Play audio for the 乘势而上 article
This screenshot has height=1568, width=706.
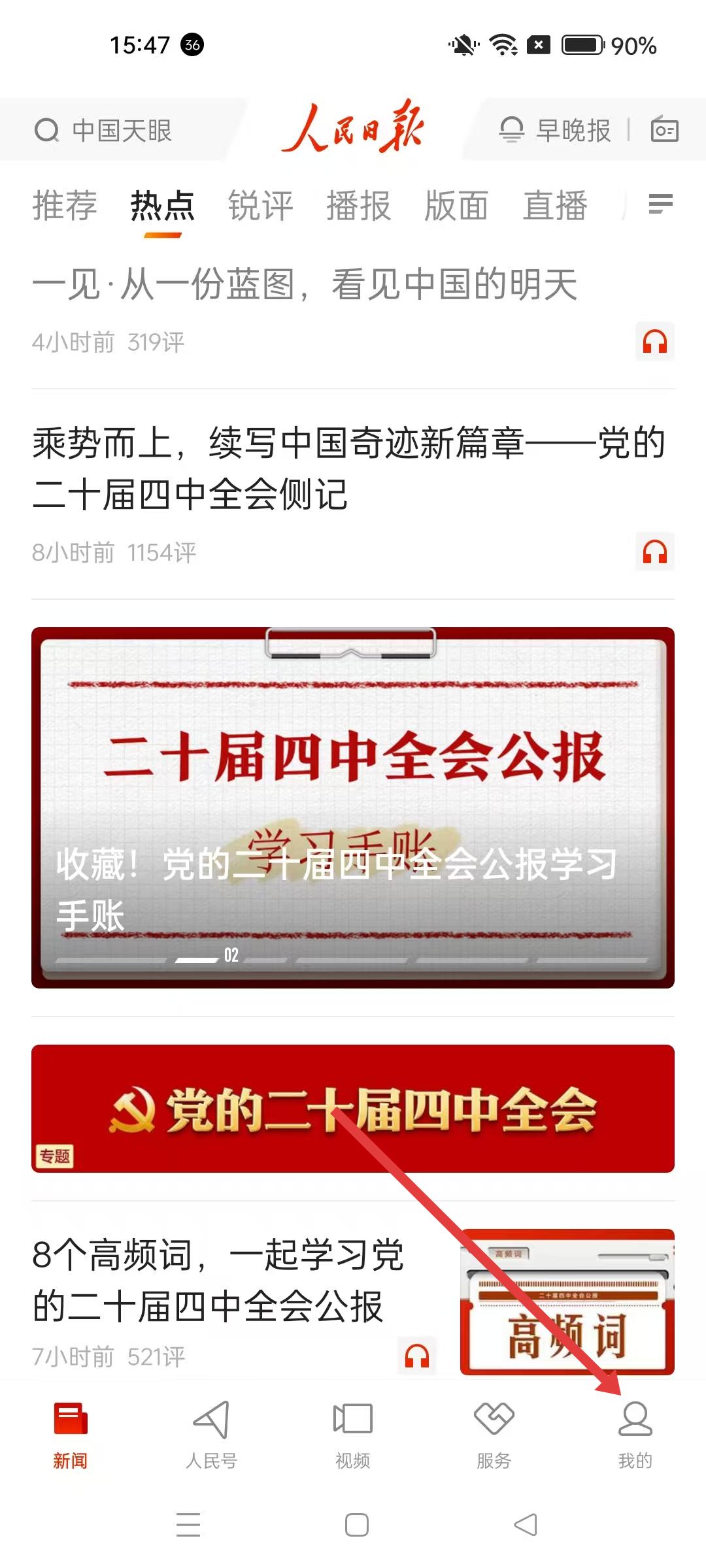coord(654,552)
